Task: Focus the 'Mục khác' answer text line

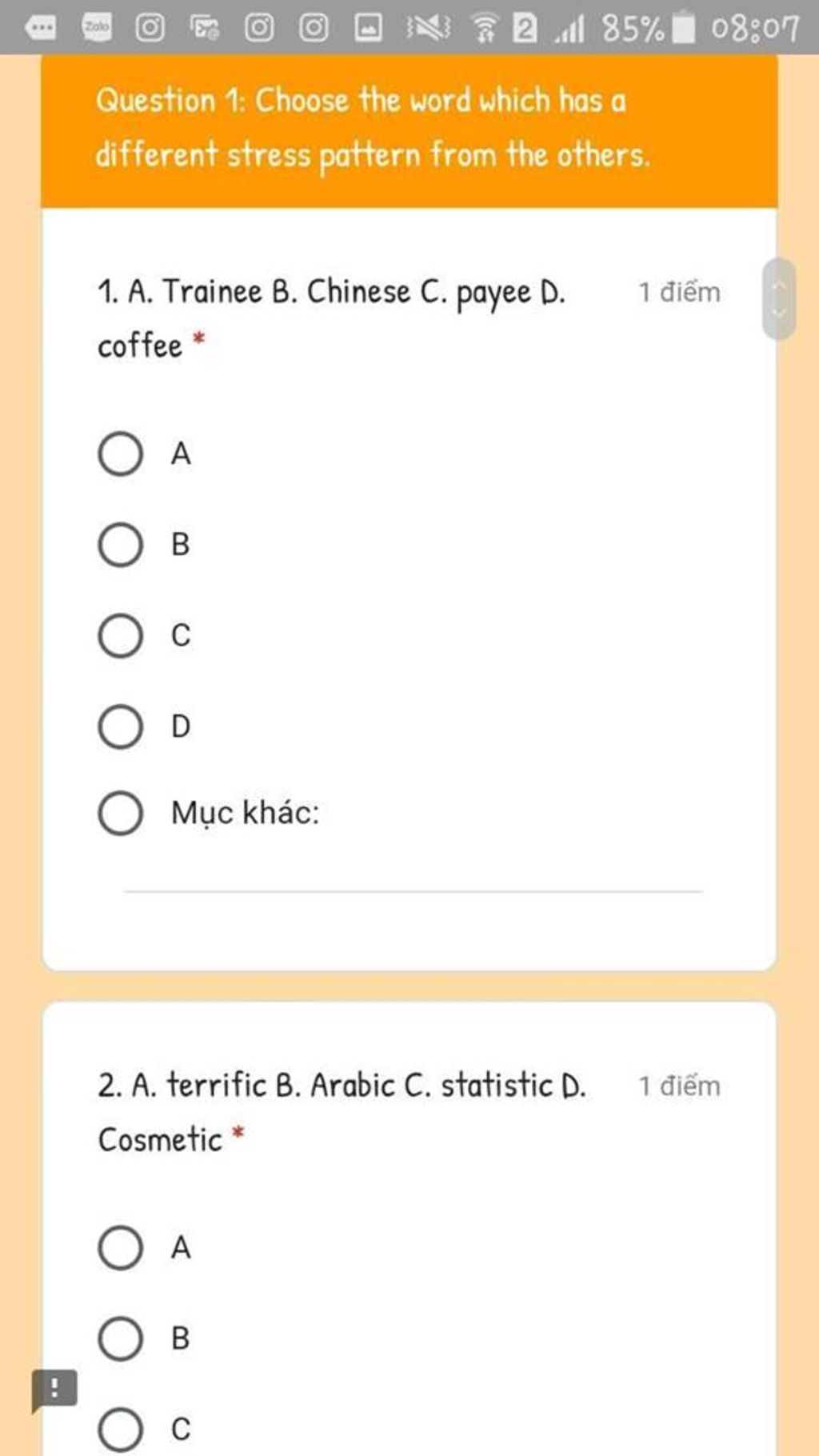Action: (413, 878)
